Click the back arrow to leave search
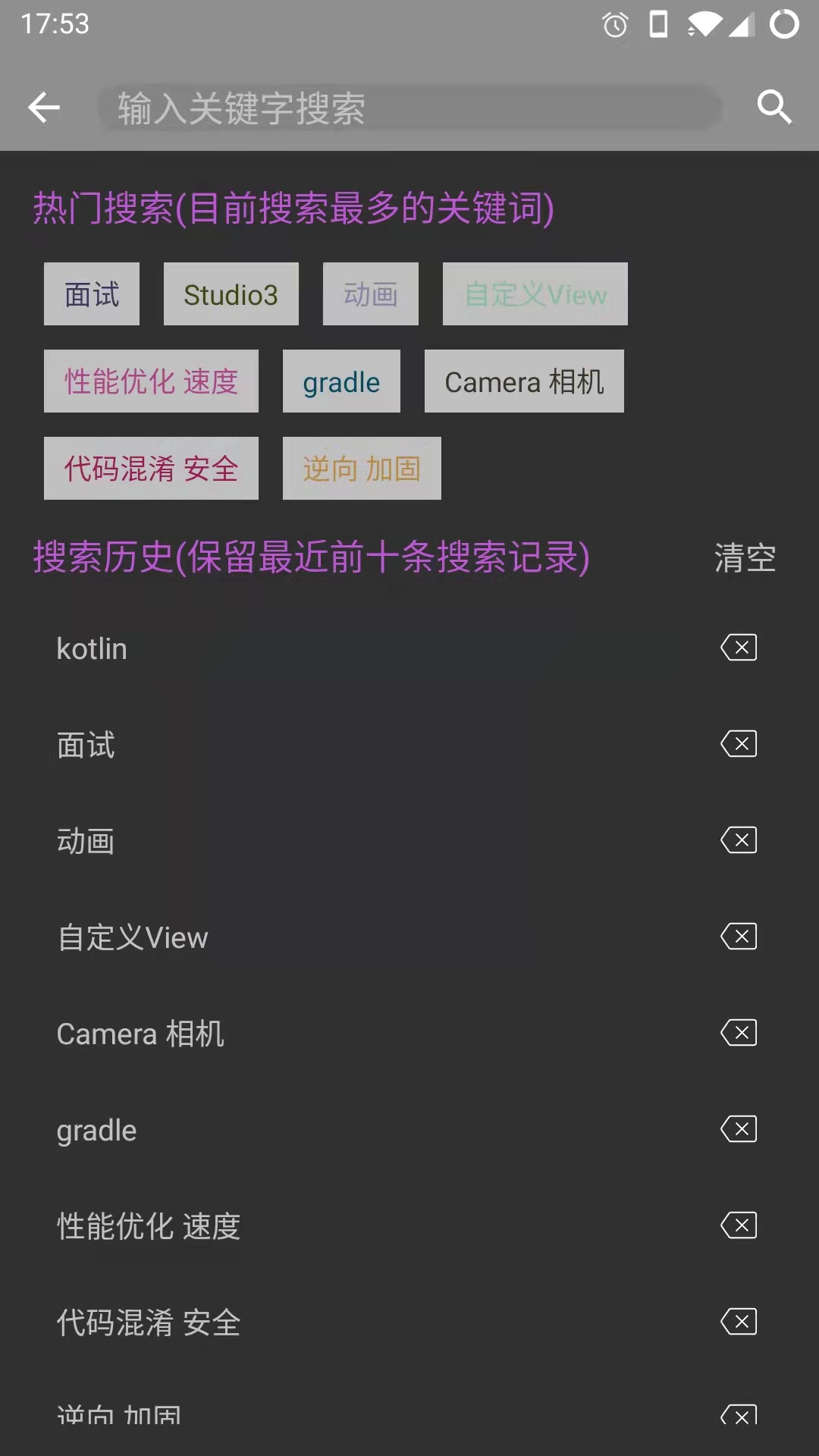 click(x=43, y=106)
